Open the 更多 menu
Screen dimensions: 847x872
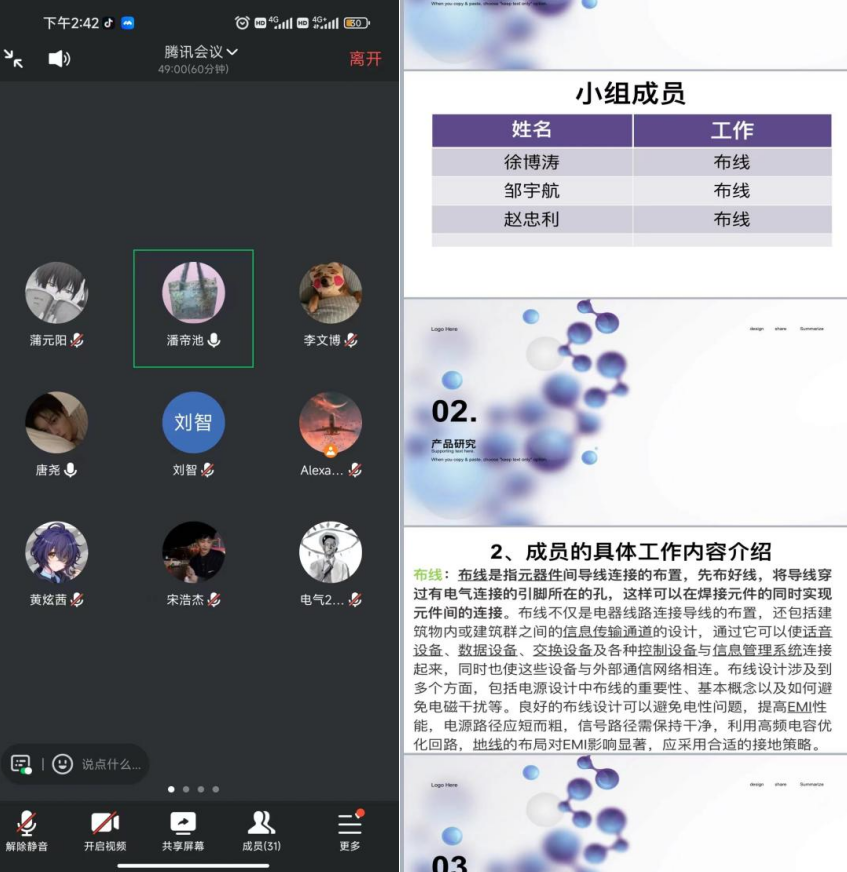coord(349,832)
